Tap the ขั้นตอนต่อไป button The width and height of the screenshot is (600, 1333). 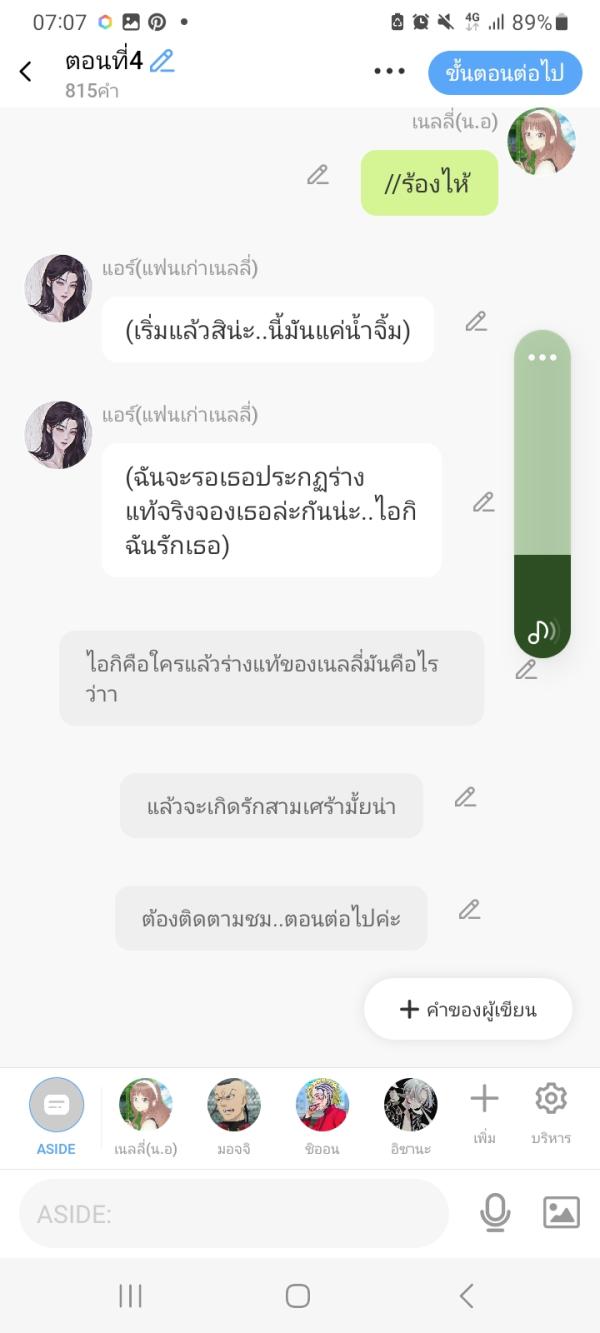coord(505,72)
